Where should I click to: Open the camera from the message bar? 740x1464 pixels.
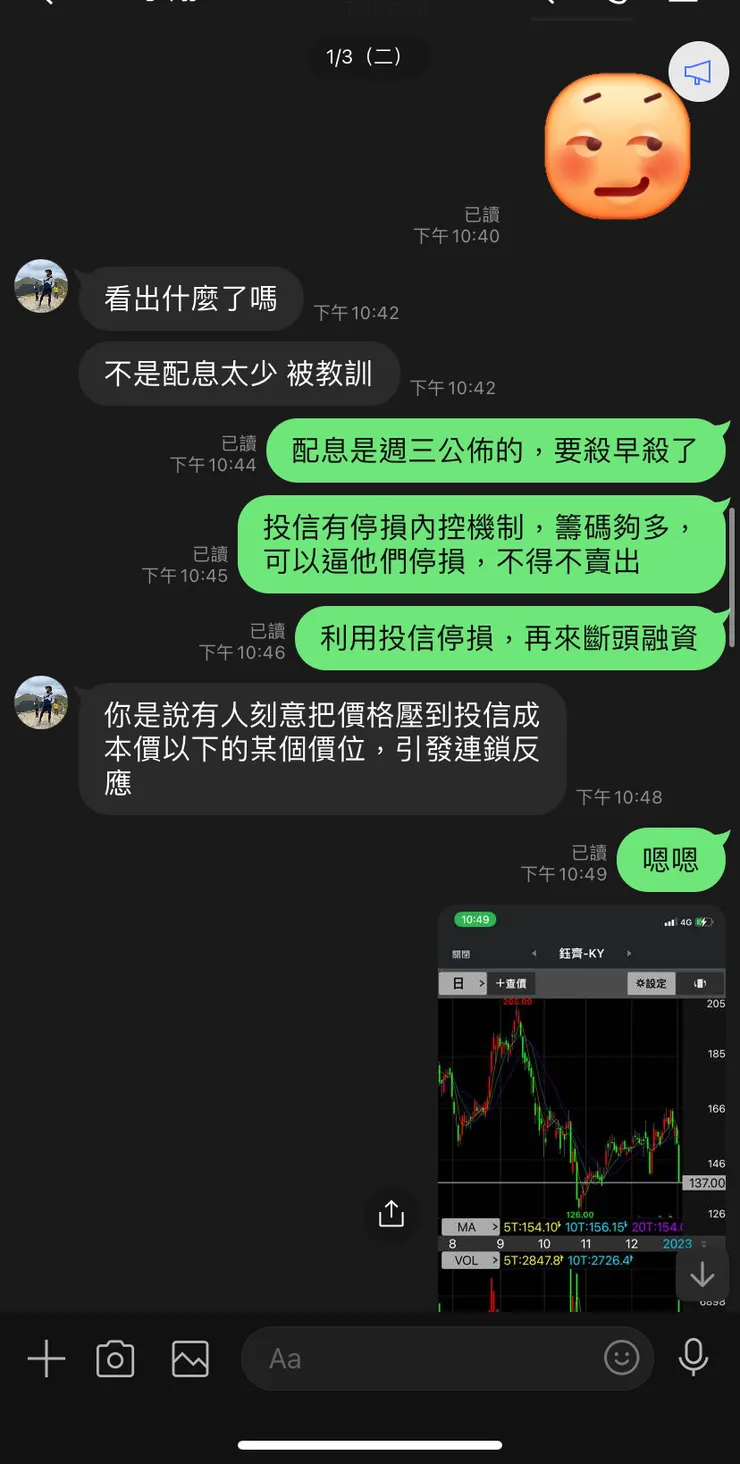tap(115, 1358)
